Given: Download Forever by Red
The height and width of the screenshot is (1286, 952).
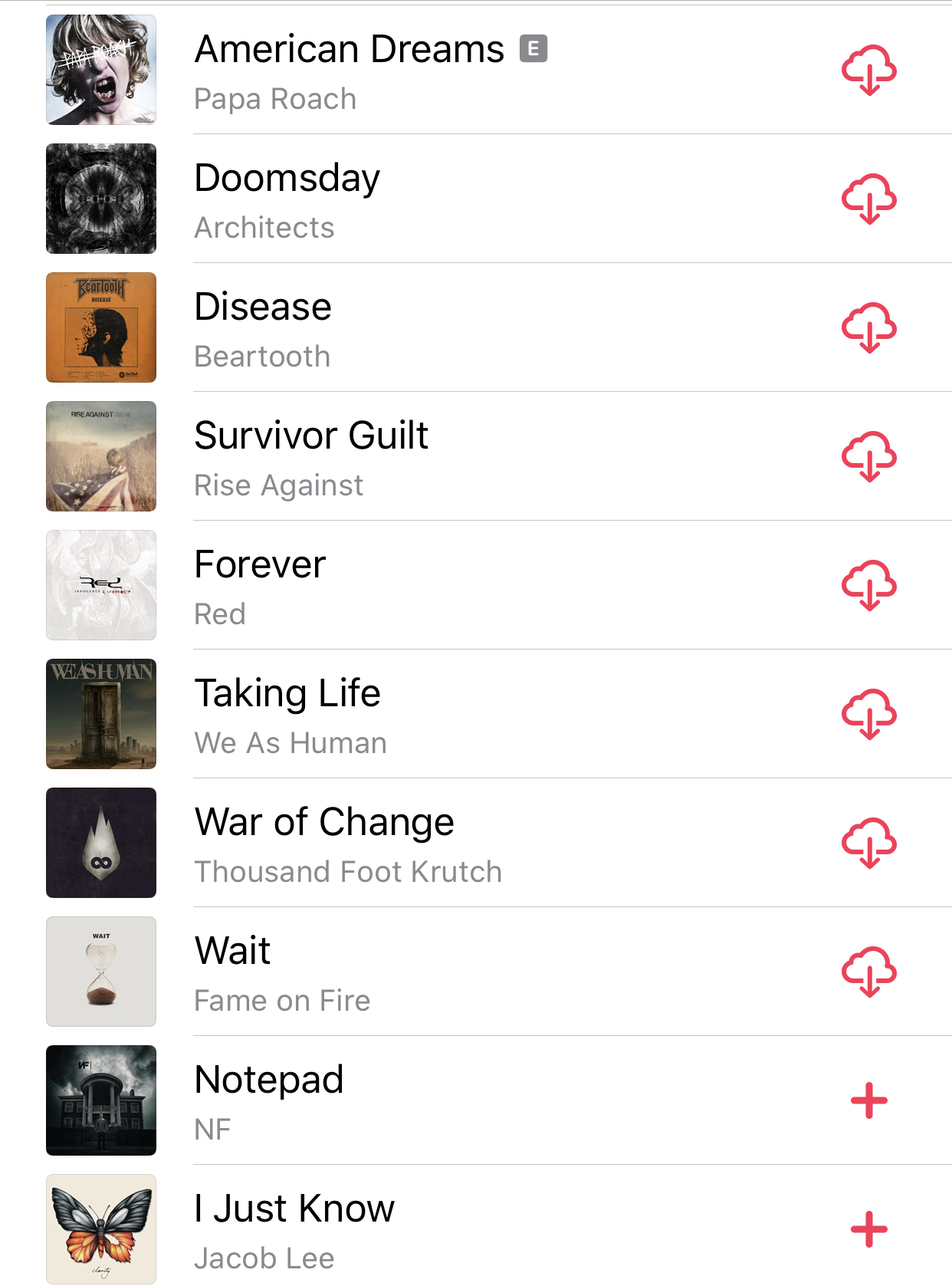Looking at the screenshot, I should [x=868, y=585].
